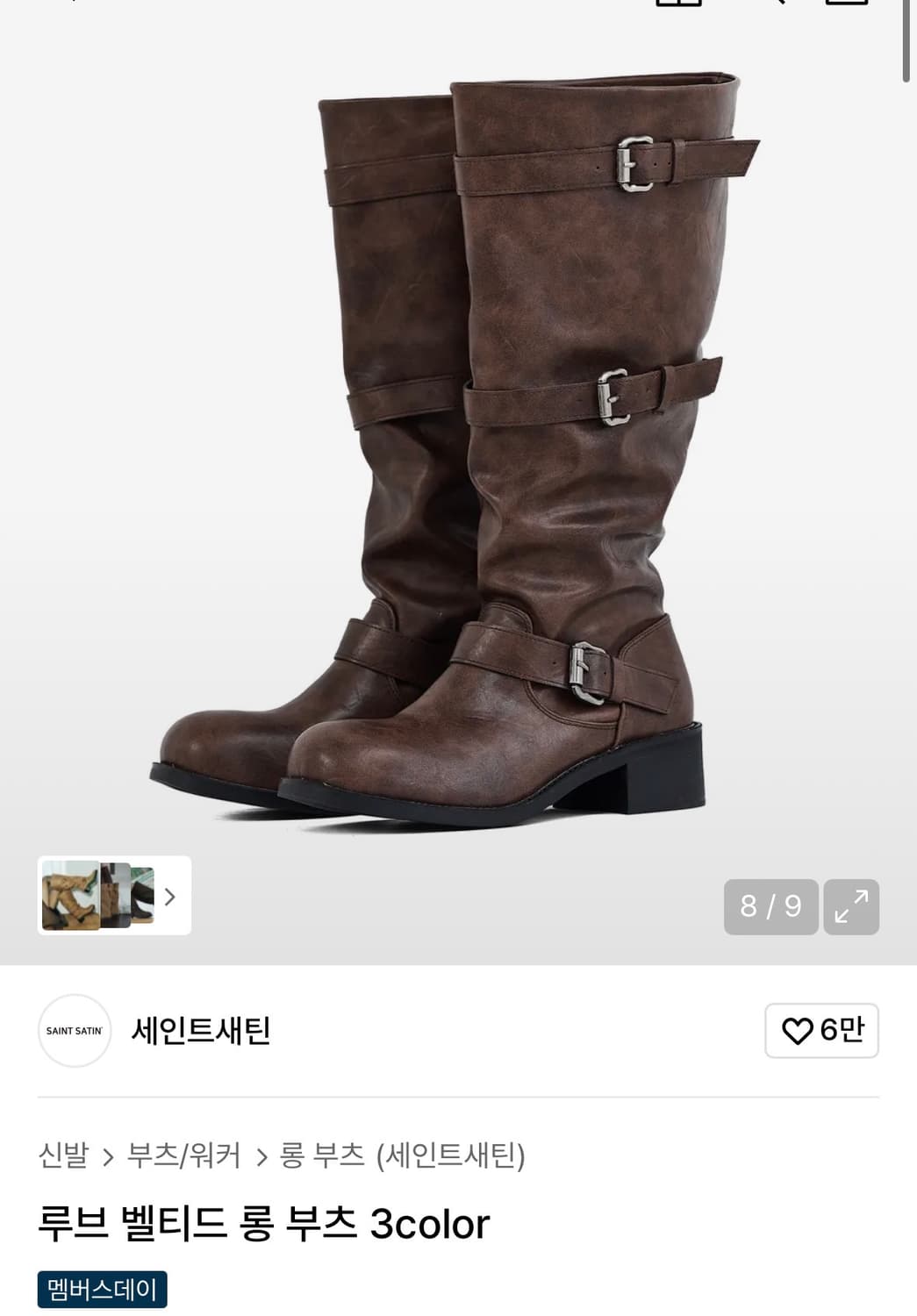Click the 8 / 9 image counter

point(770,906)
